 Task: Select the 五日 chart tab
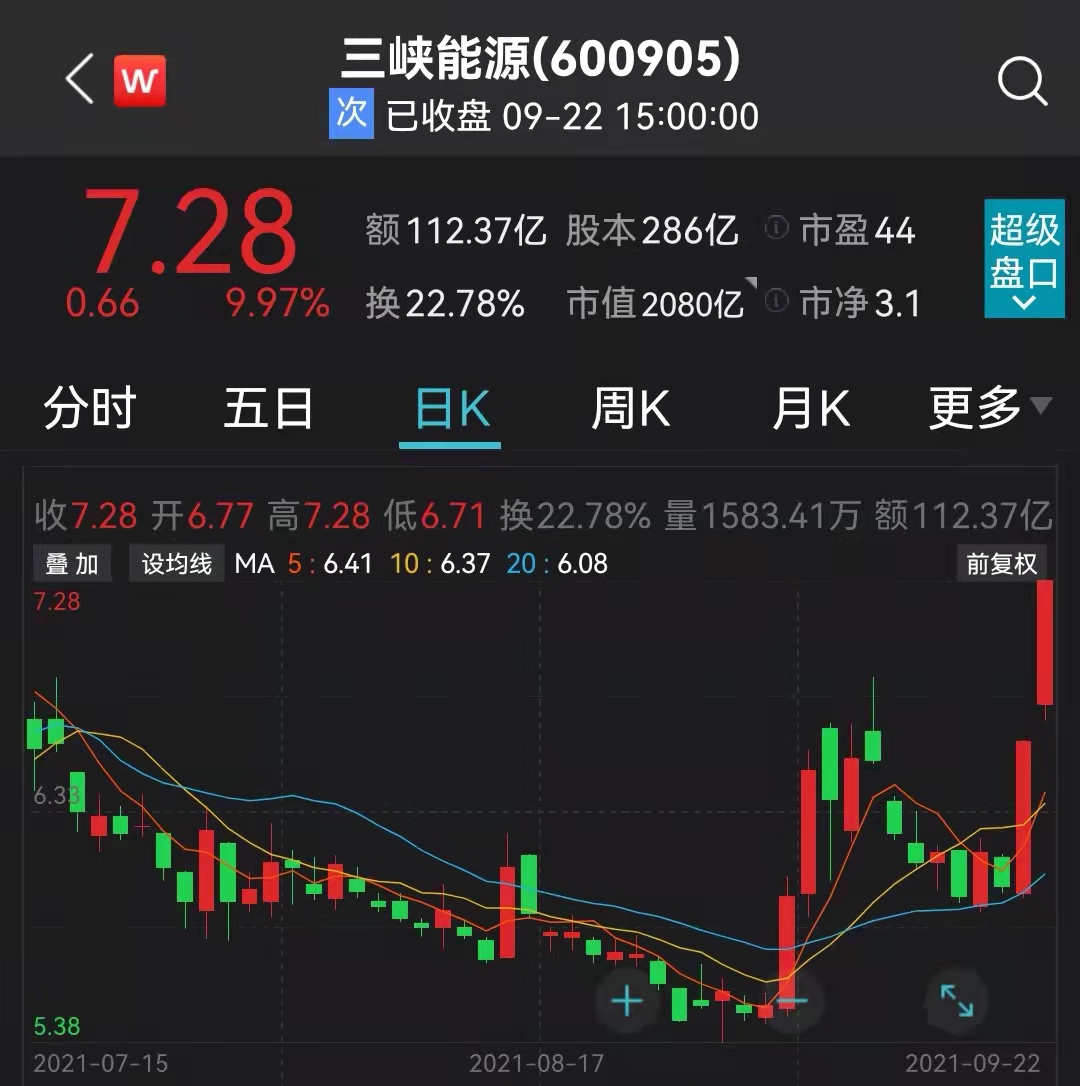[268, 409]
